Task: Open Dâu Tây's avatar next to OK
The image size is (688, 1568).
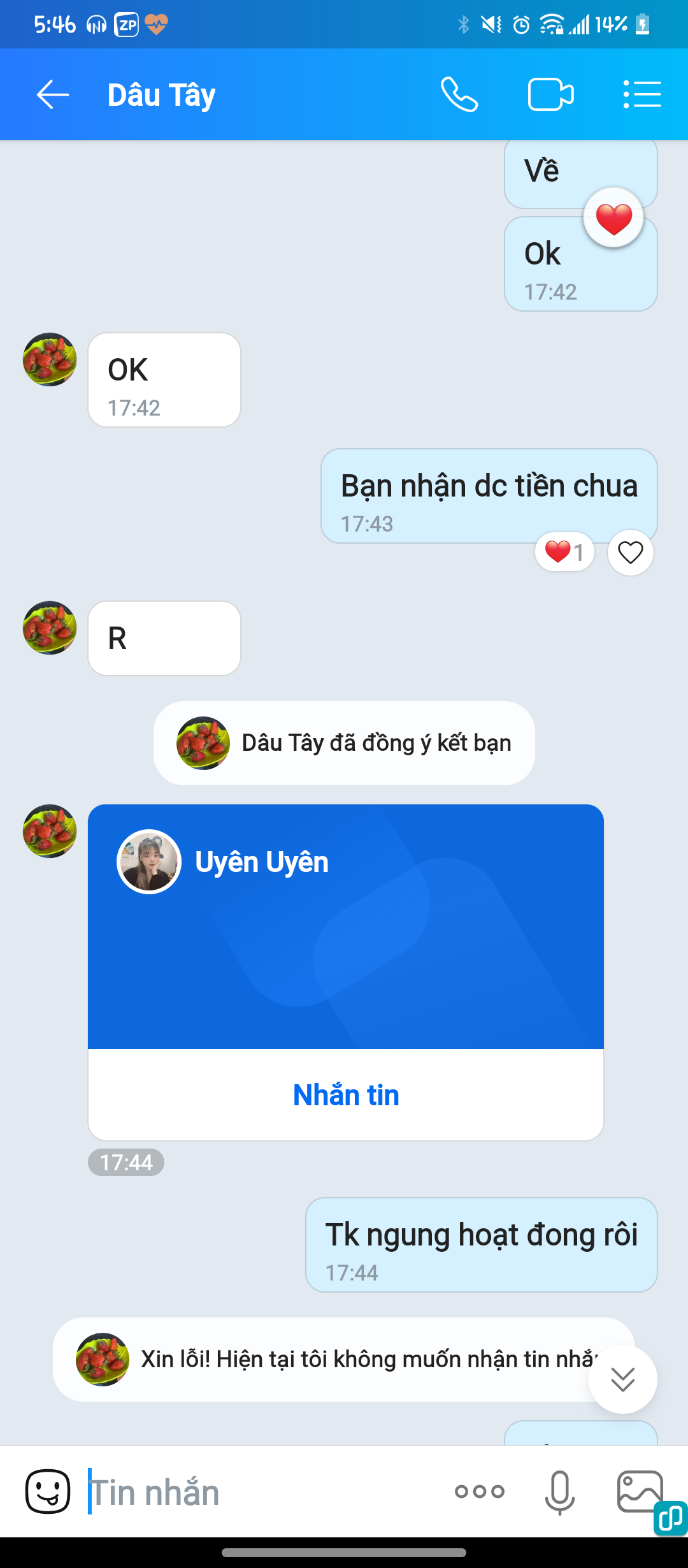Action: click(50, 359)
